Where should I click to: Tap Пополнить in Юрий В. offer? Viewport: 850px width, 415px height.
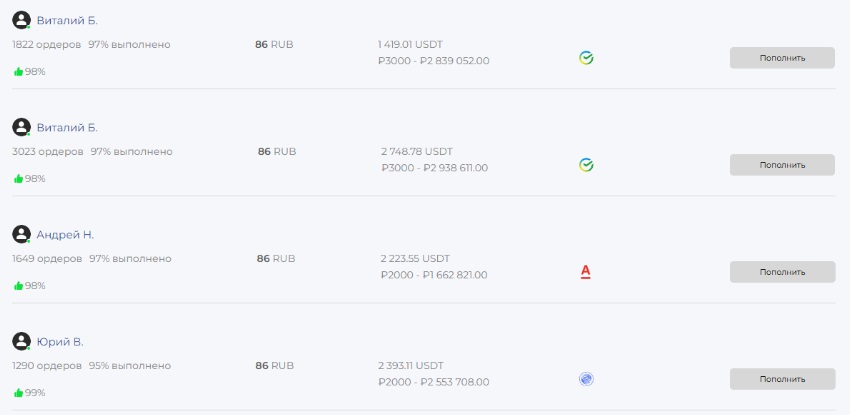point(781,379)
